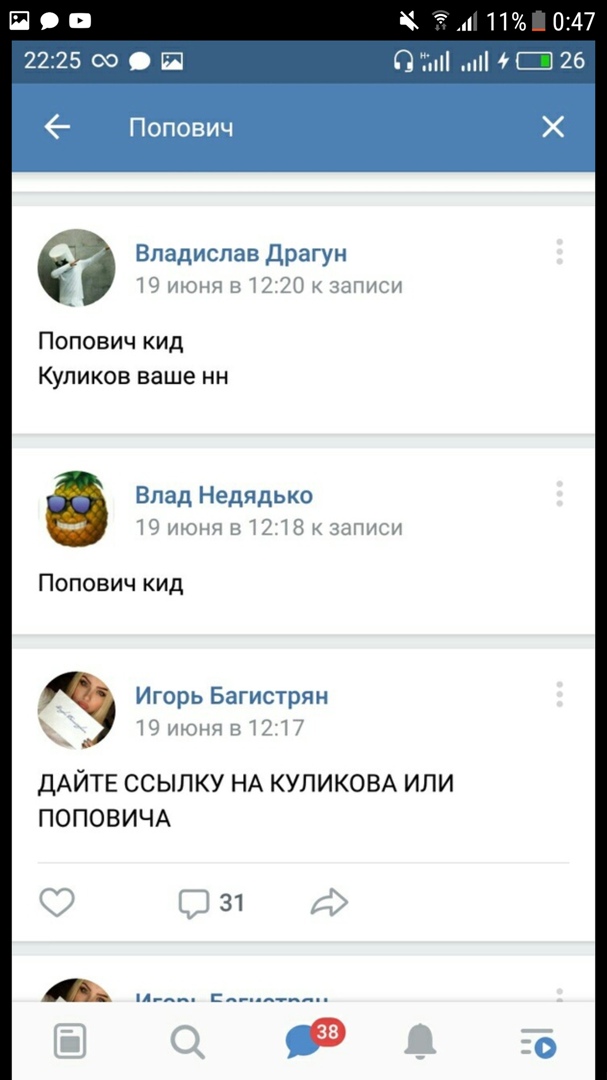Open the 31 comments on Игорь's post

pos(210,903)
